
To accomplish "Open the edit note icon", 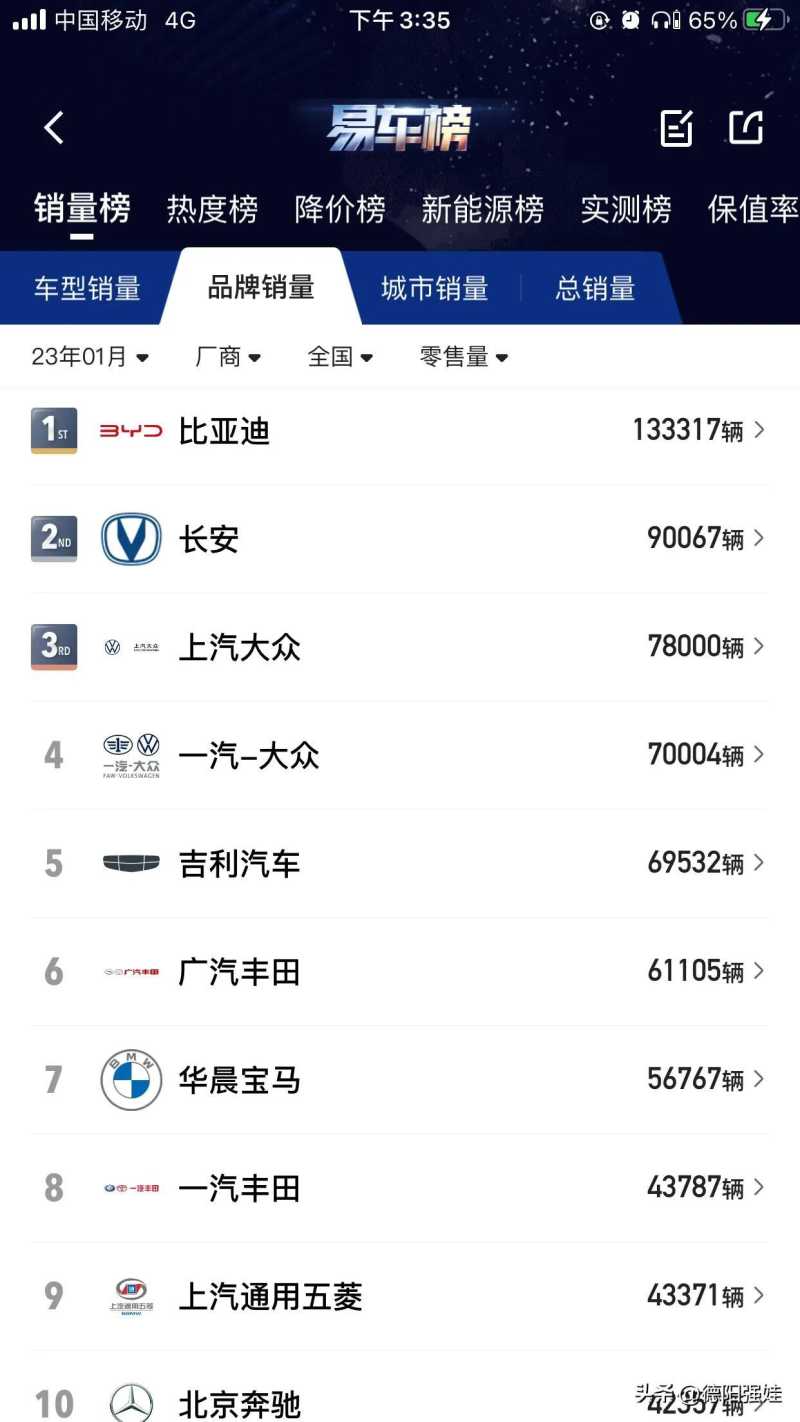I will (676, 128).
